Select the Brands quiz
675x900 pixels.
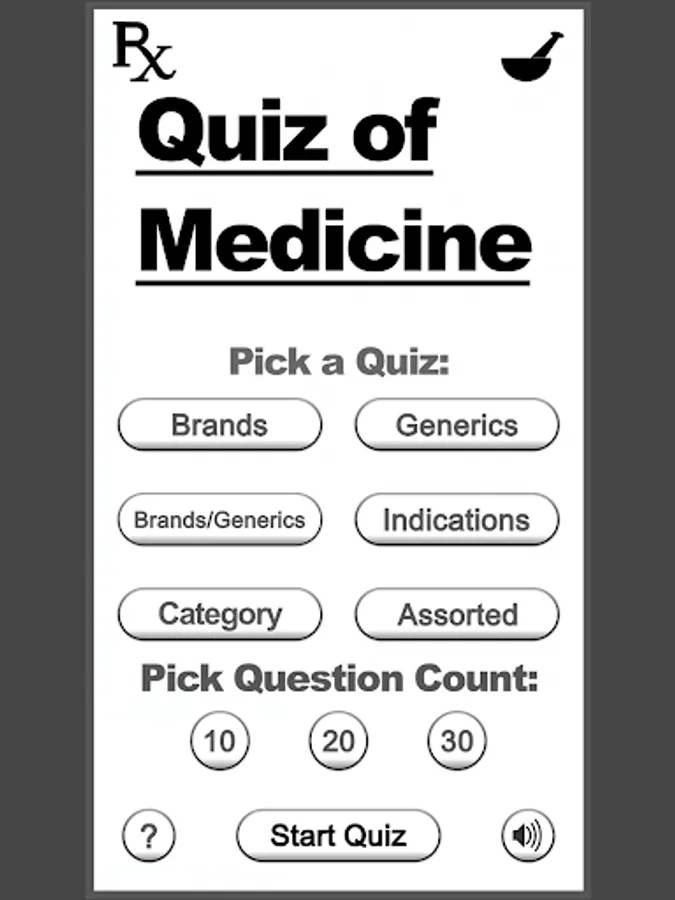pyautogui.click(x=220, y=425)
